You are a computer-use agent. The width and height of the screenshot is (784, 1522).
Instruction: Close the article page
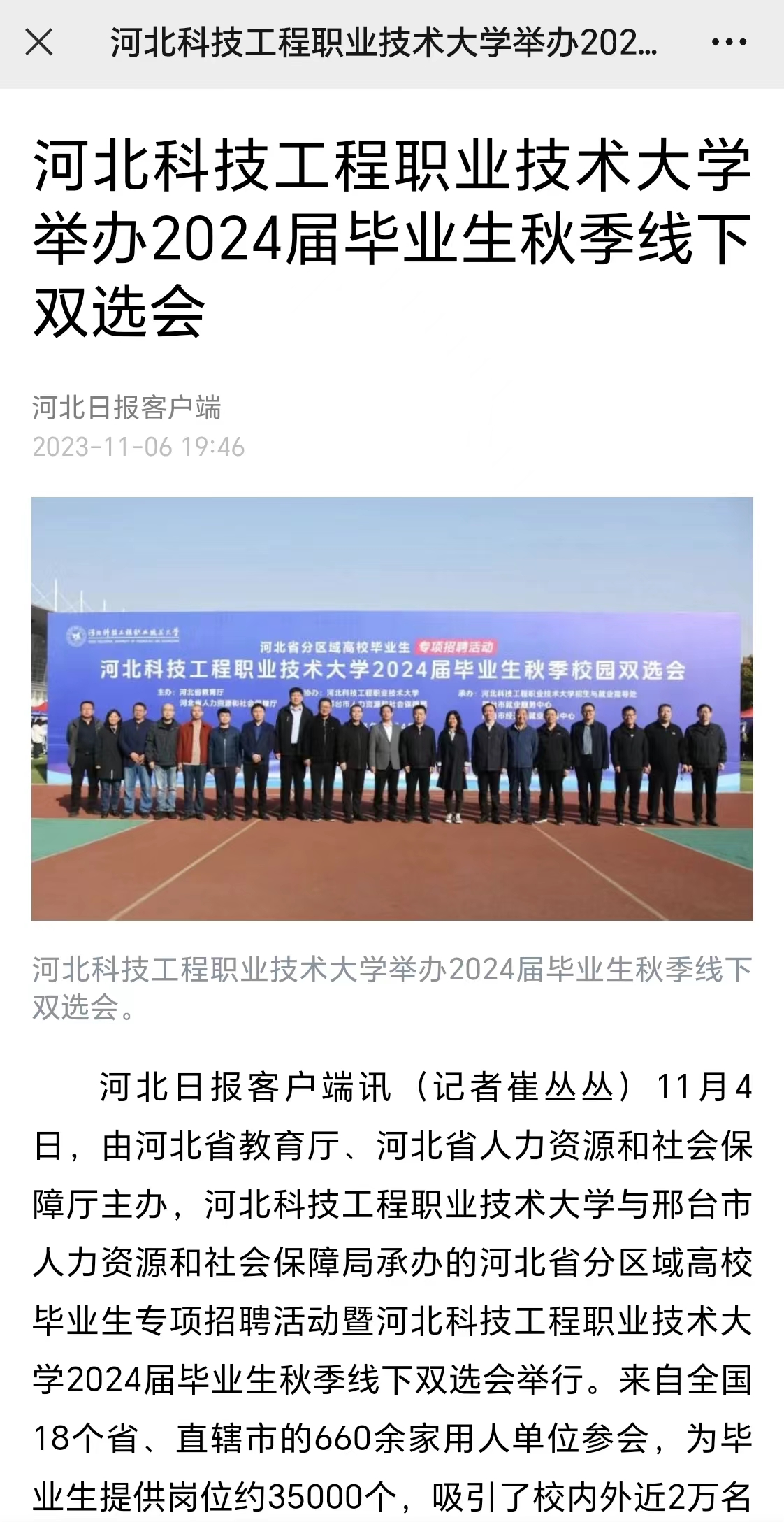(x=39, y=43)
